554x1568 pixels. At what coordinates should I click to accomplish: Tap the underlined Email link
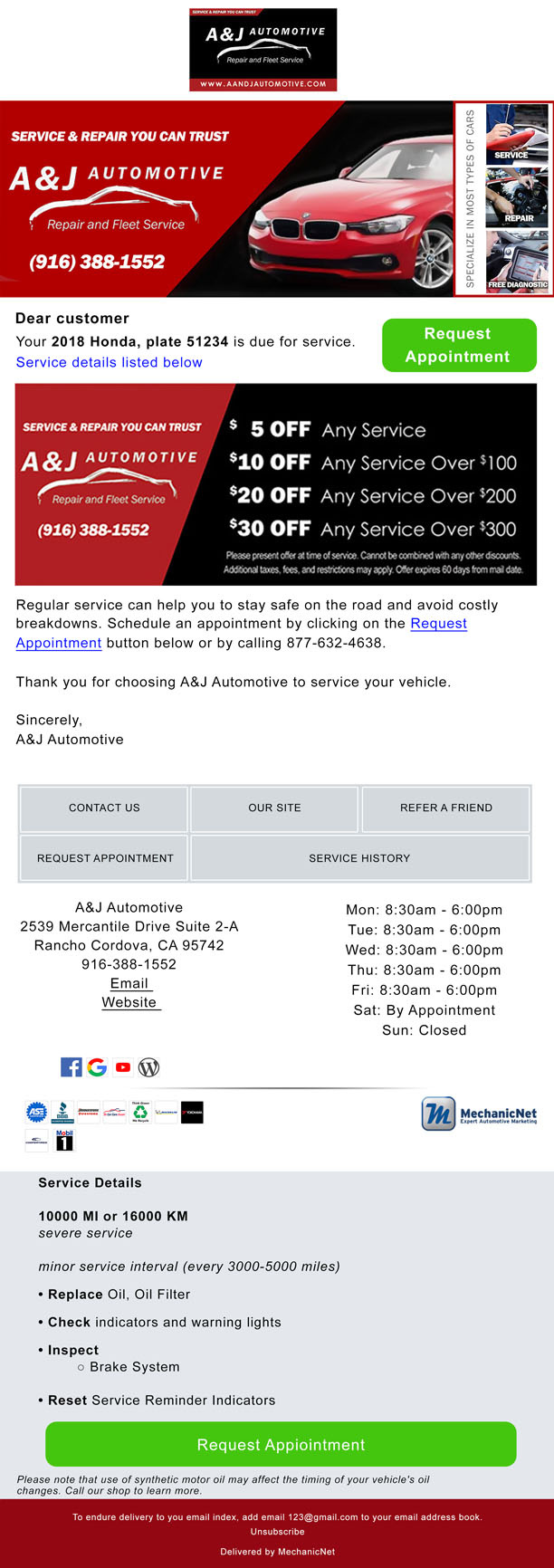pos(129,983)
